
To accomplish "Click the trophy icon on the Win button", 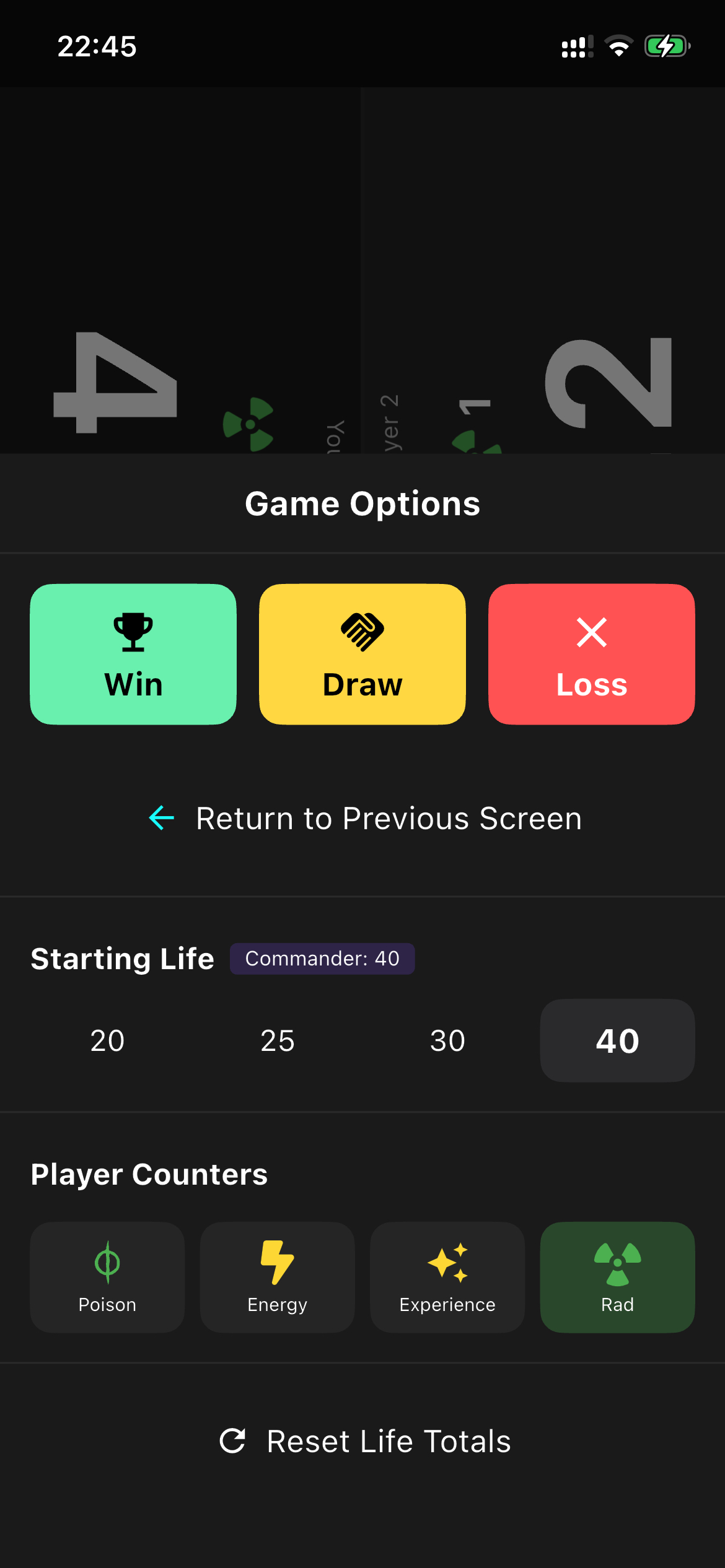I will pos(132,631).
